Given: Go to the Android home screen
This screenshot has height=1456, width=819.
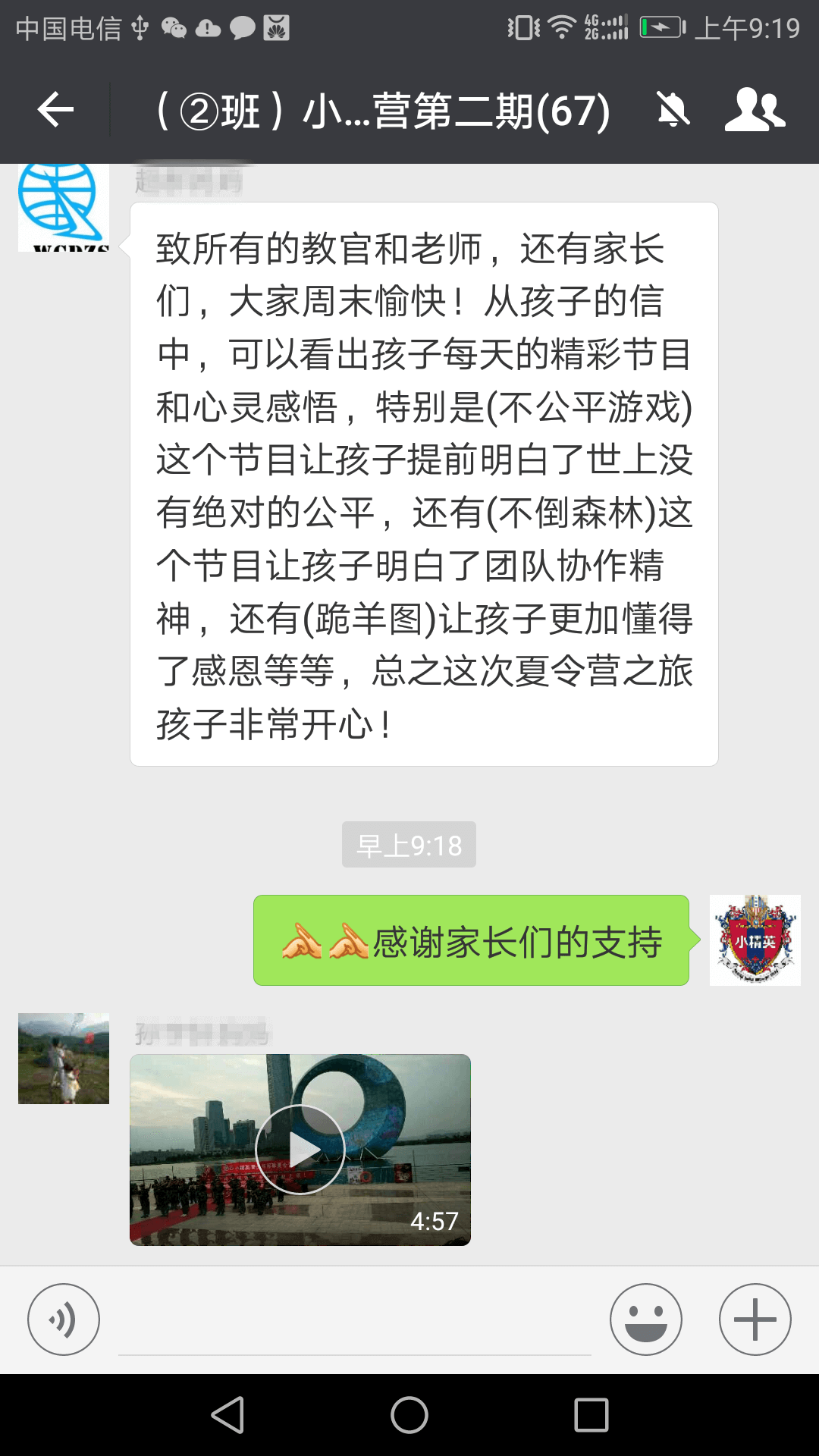Looking at the screenshot, I should [x=409, y=1415].
